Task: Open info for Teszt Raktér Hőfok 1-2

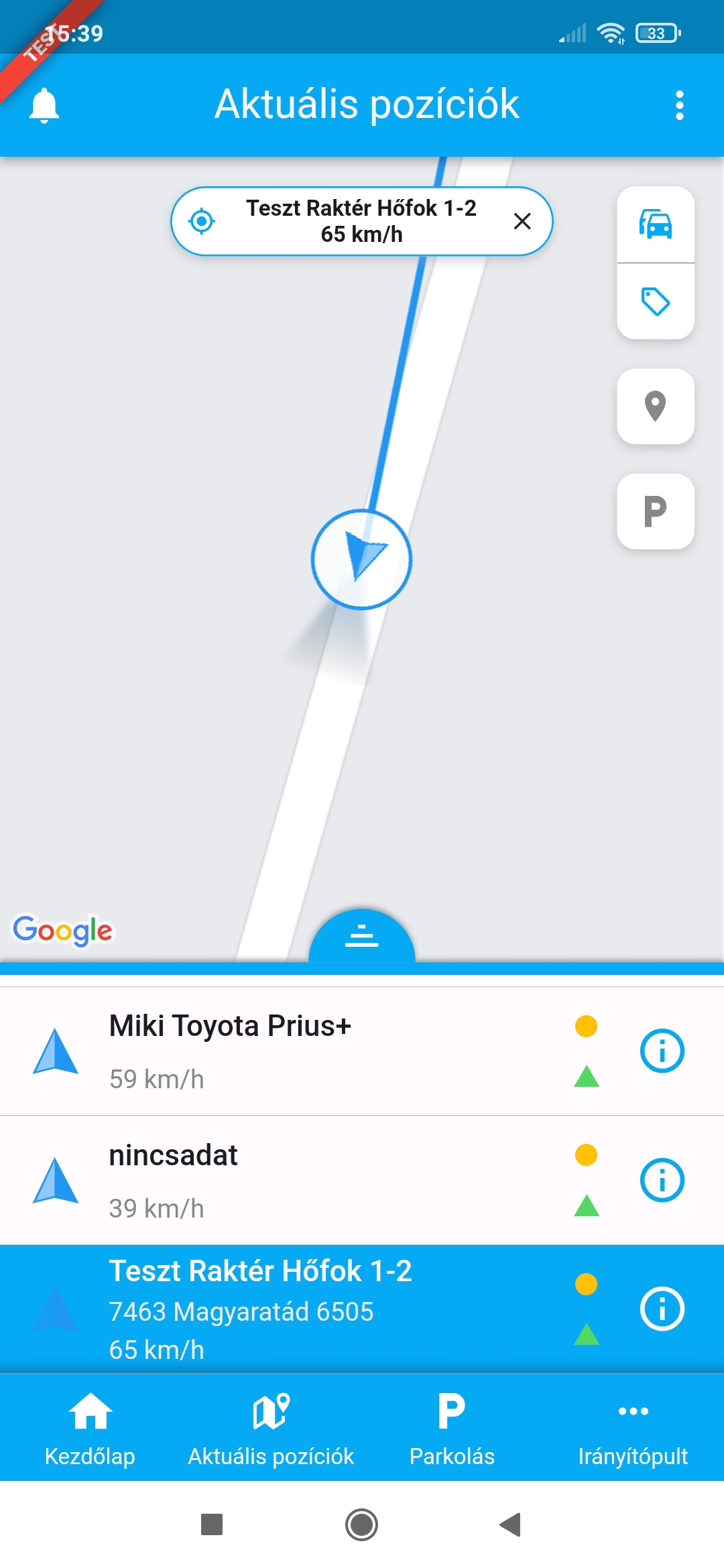Action: point(662,1309)
